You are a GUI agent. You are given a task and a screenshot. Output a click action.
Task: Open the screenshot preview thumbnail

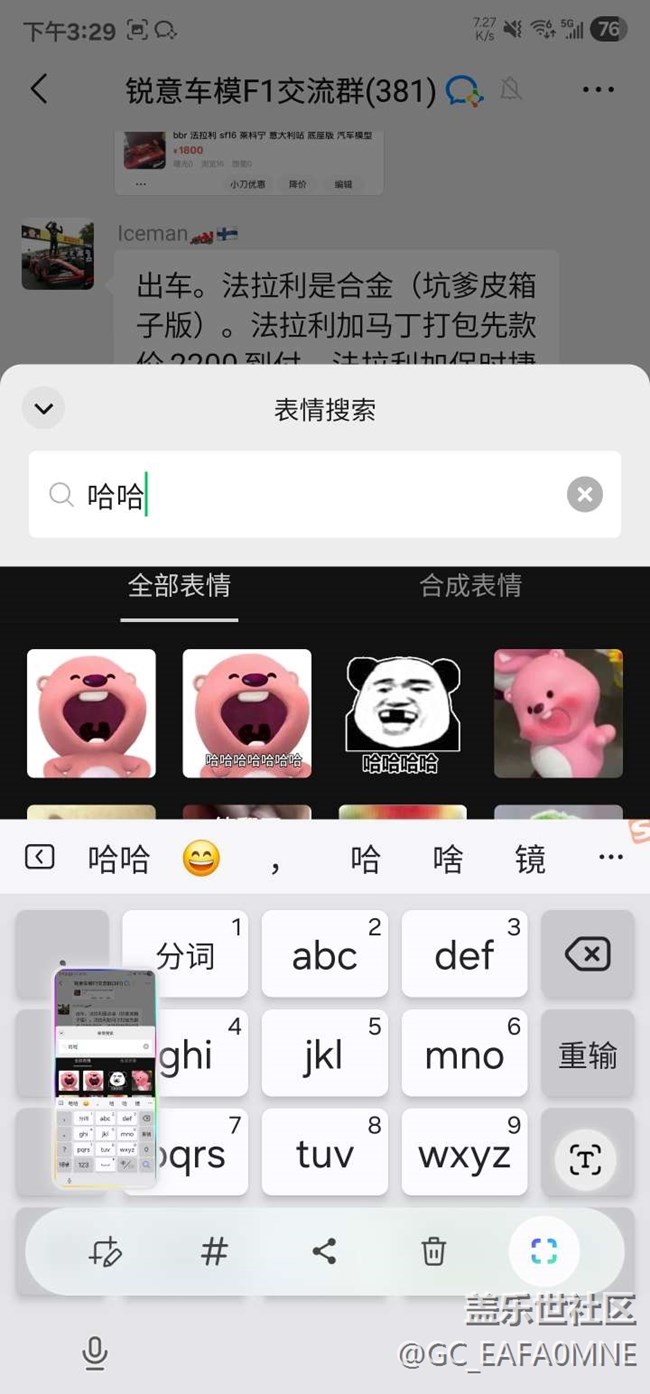coord(105,1078)
